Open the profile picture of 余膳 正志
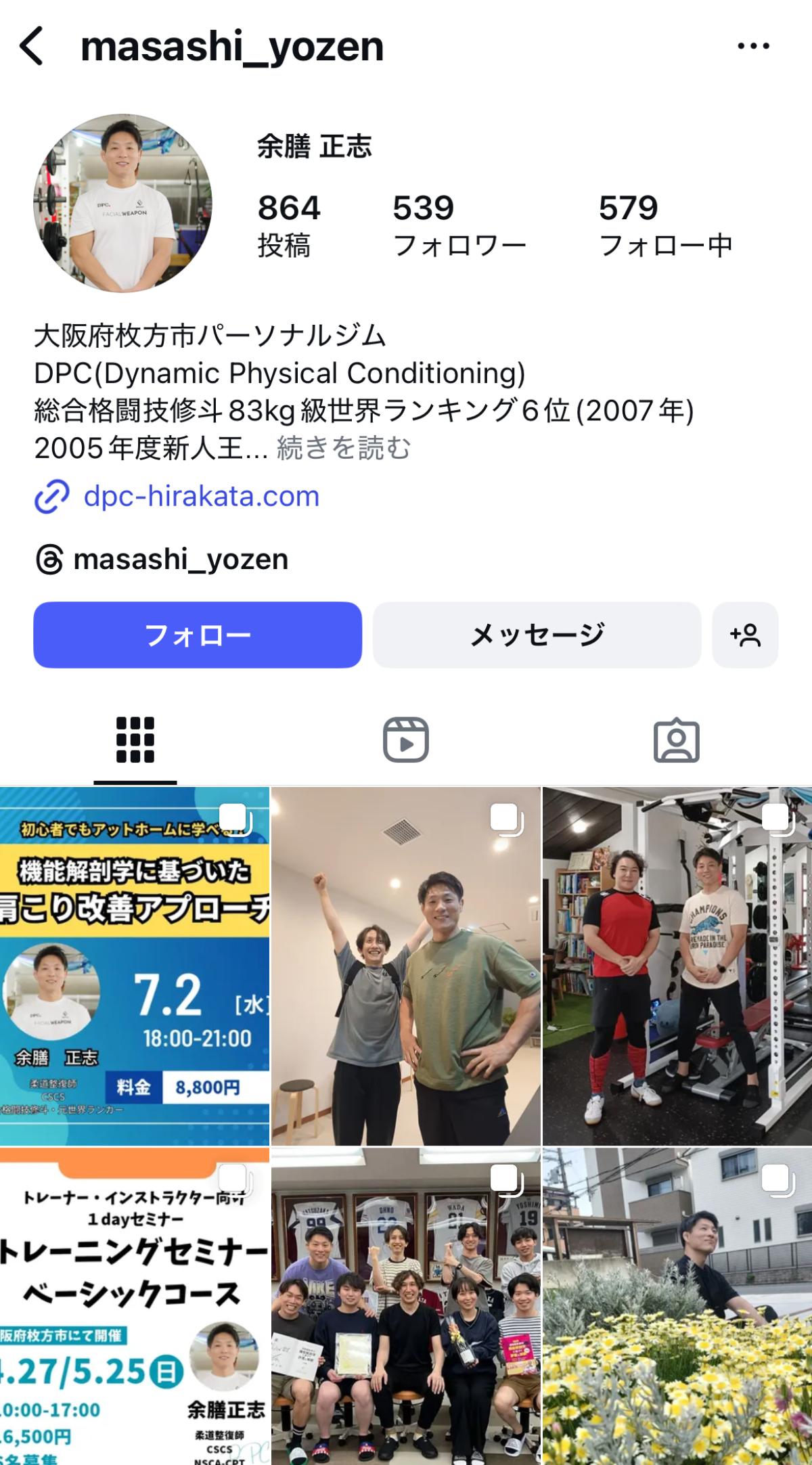Image resolution: width=812 pixels, height=1465 pixels. pyautogui.click(x=122, y=203)
